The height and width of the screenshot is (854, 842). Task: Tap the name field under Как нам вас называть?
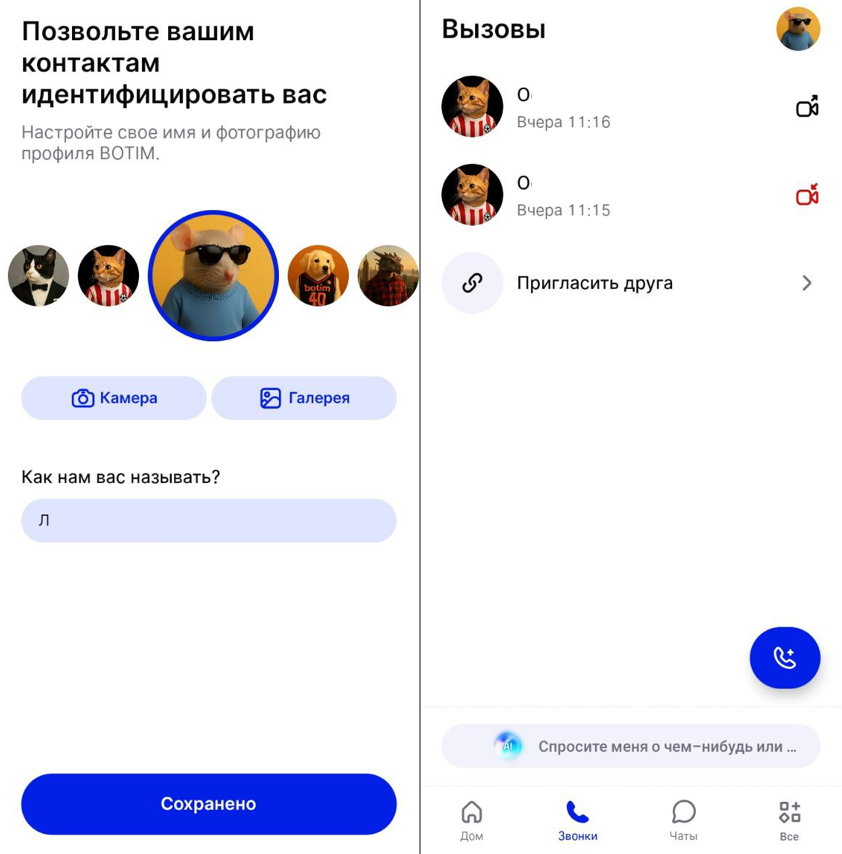[x=208, y=521]
